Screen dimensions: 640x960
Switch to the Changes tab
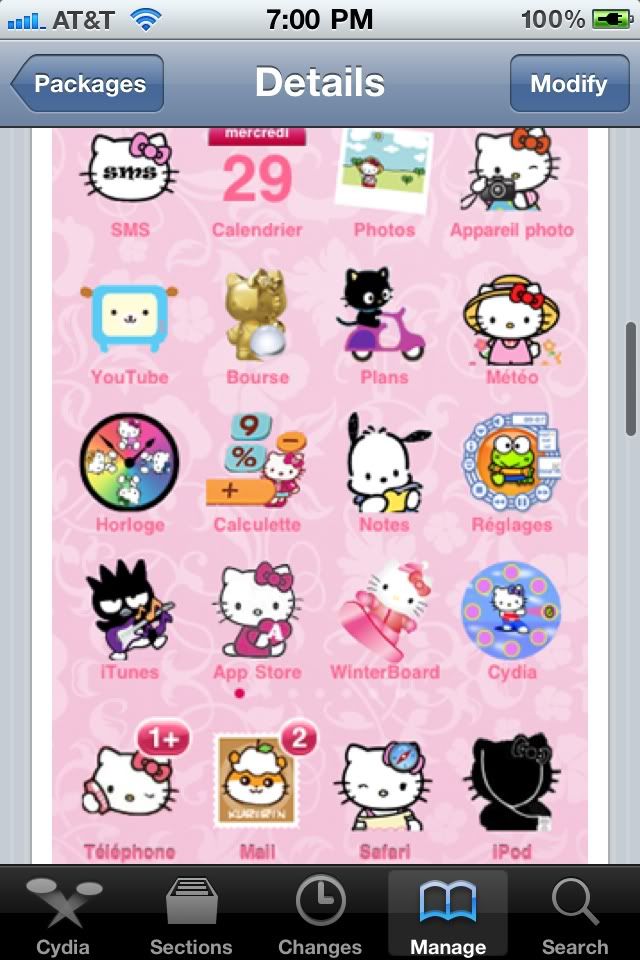coord(319,915)
